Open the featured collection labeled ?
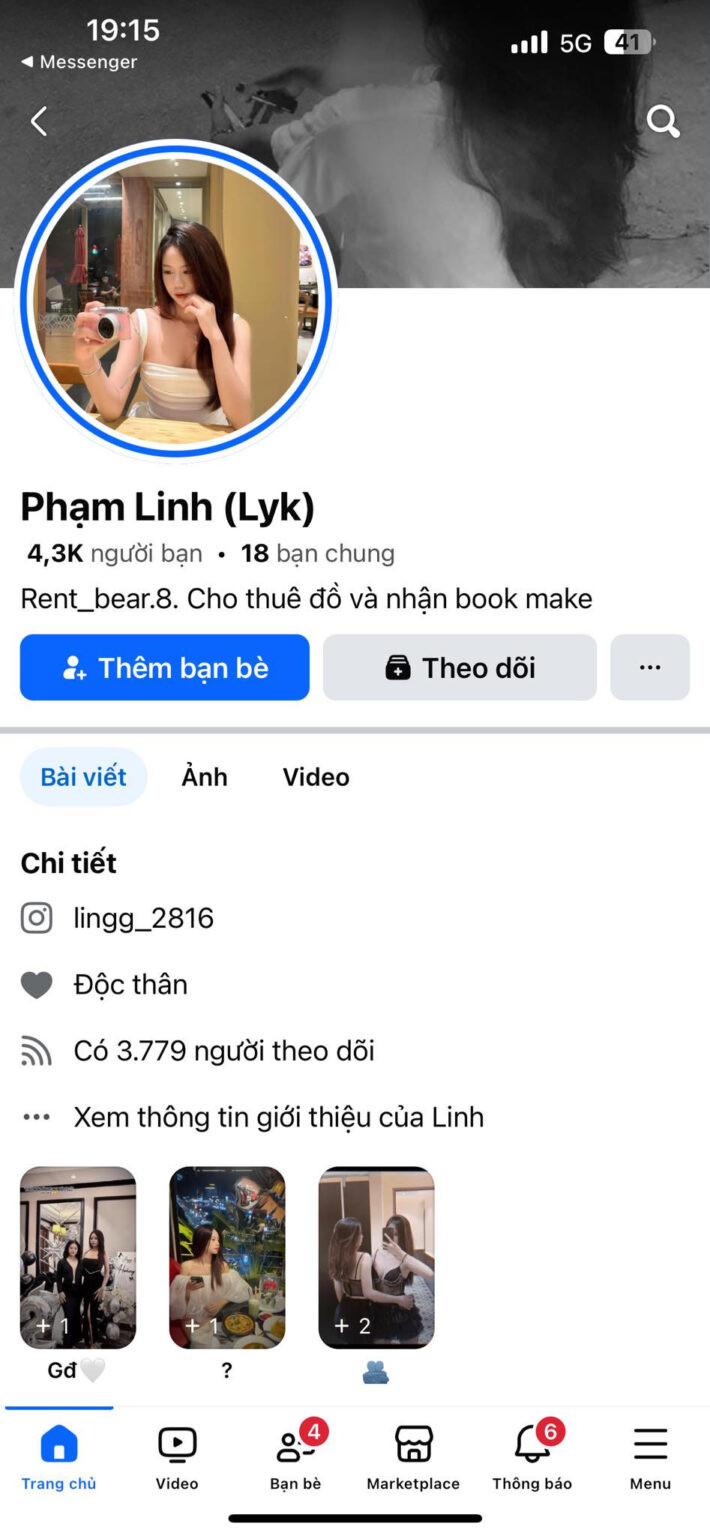 point(227,1257)
